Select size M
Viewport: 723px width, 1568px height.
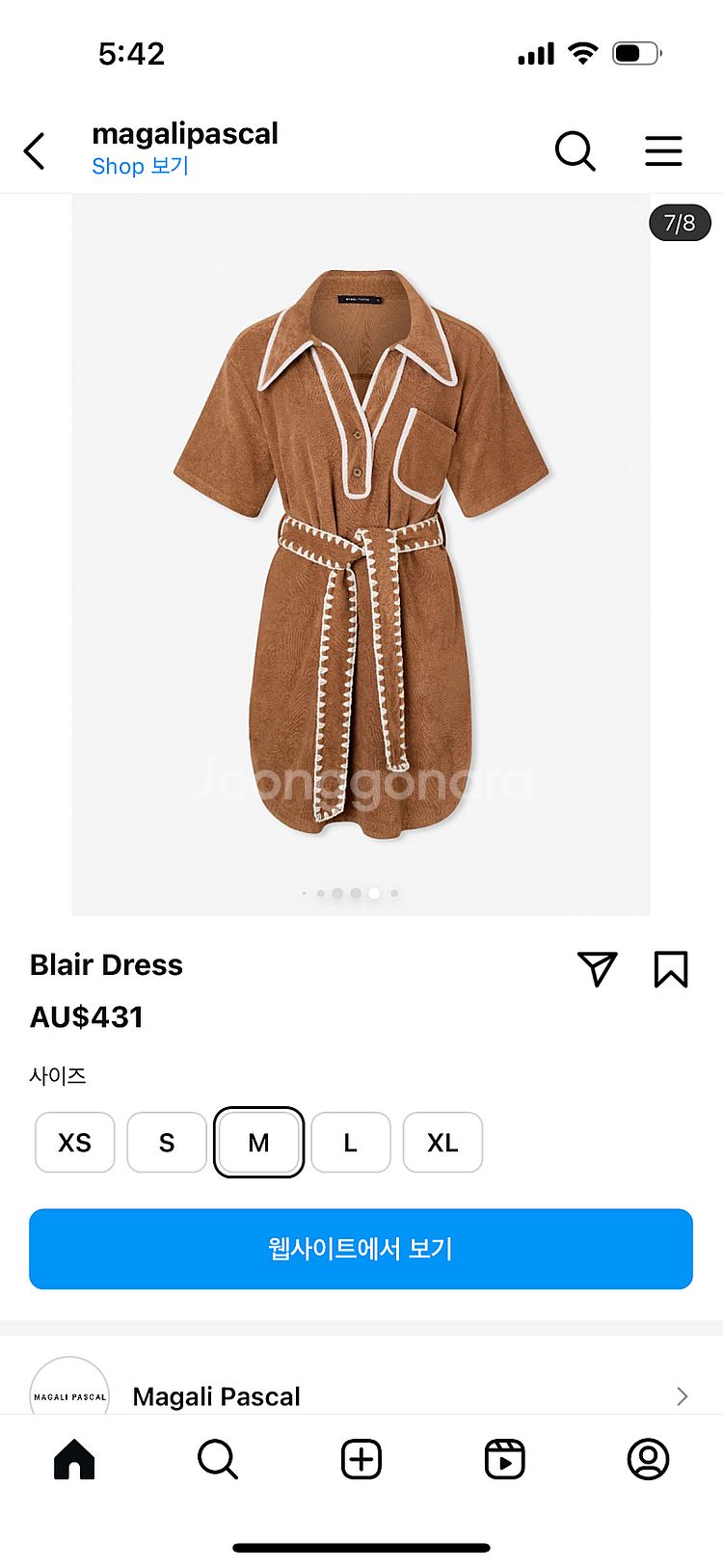[258, 1143]
